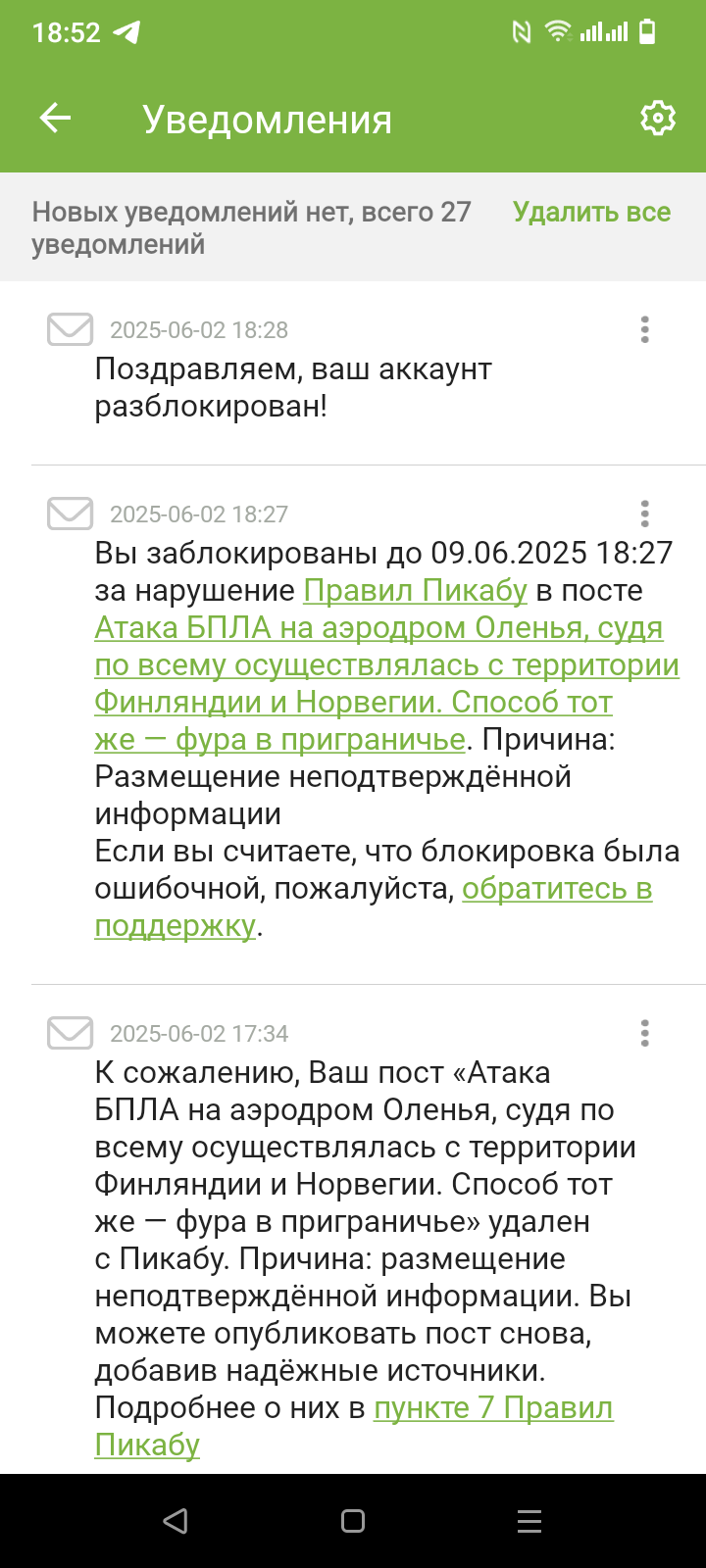Open the overflow menu of the 18:27 notification
This screenshot has height=1568, width=706.
(x=644, y=514)
